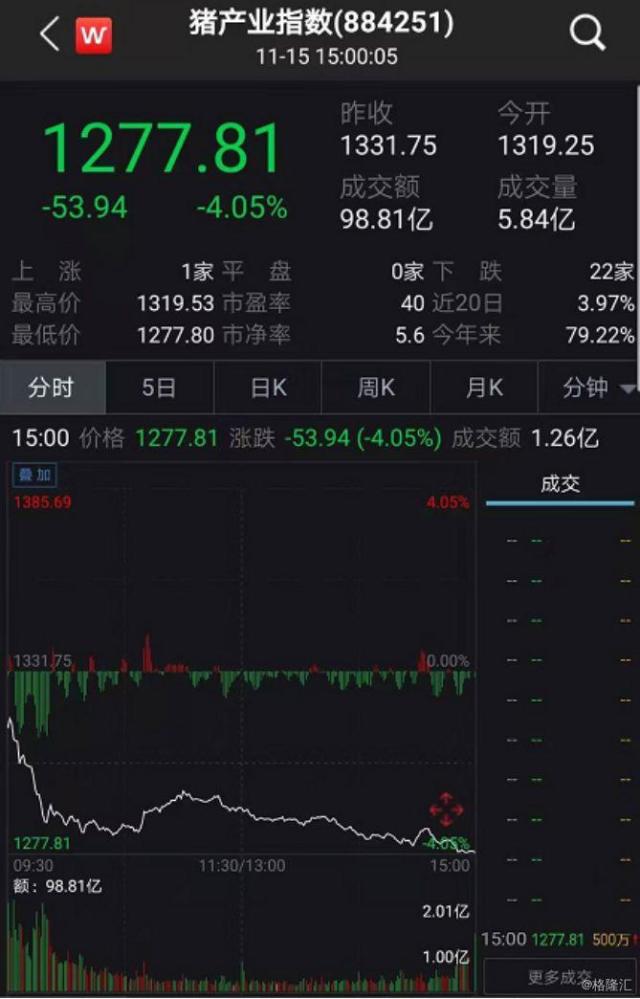Tap the 叠加 overlay button

point(34,475)
